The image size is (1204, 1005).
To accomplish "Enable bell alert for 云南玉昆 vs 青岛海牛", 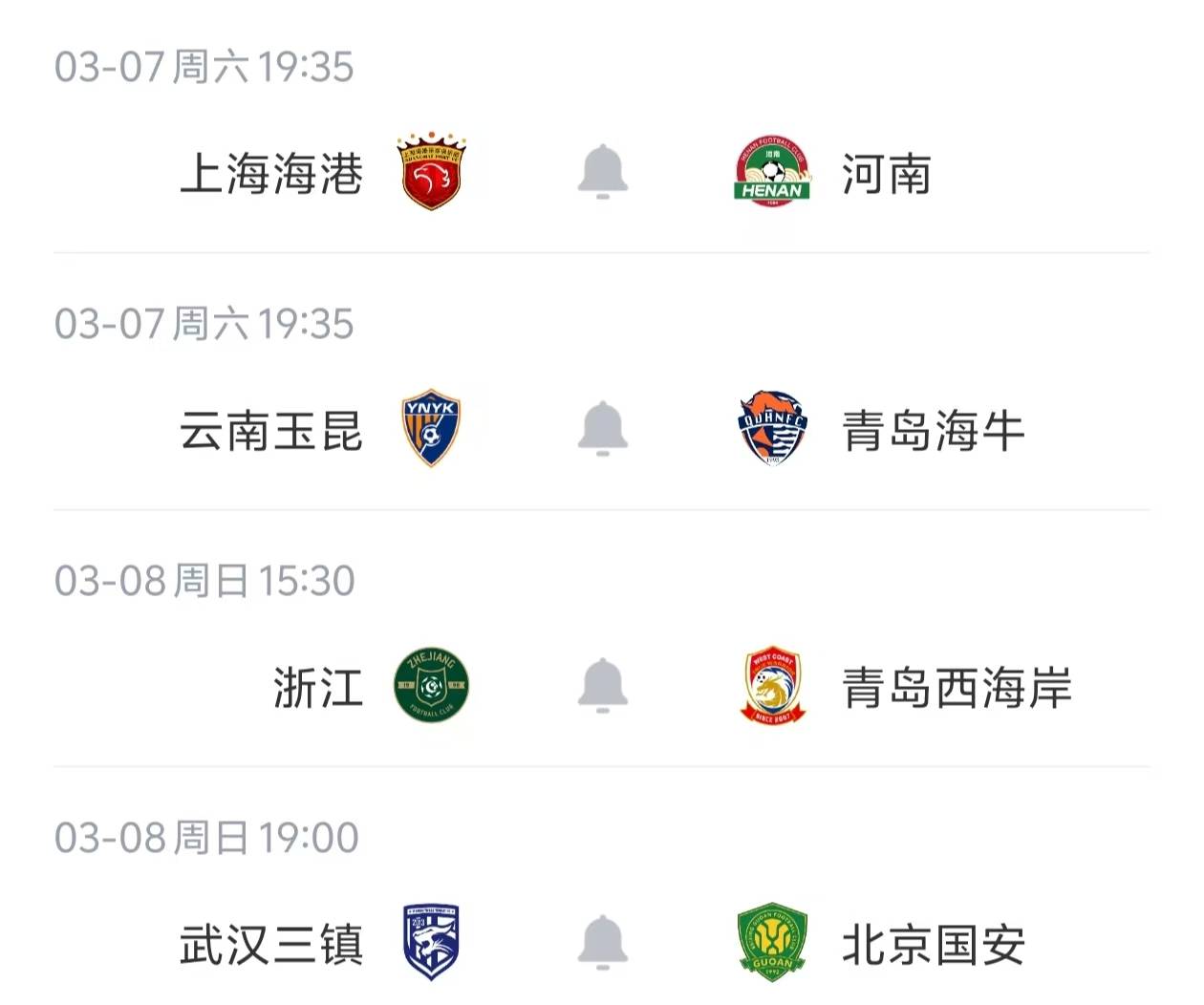I will click(602, 428).
